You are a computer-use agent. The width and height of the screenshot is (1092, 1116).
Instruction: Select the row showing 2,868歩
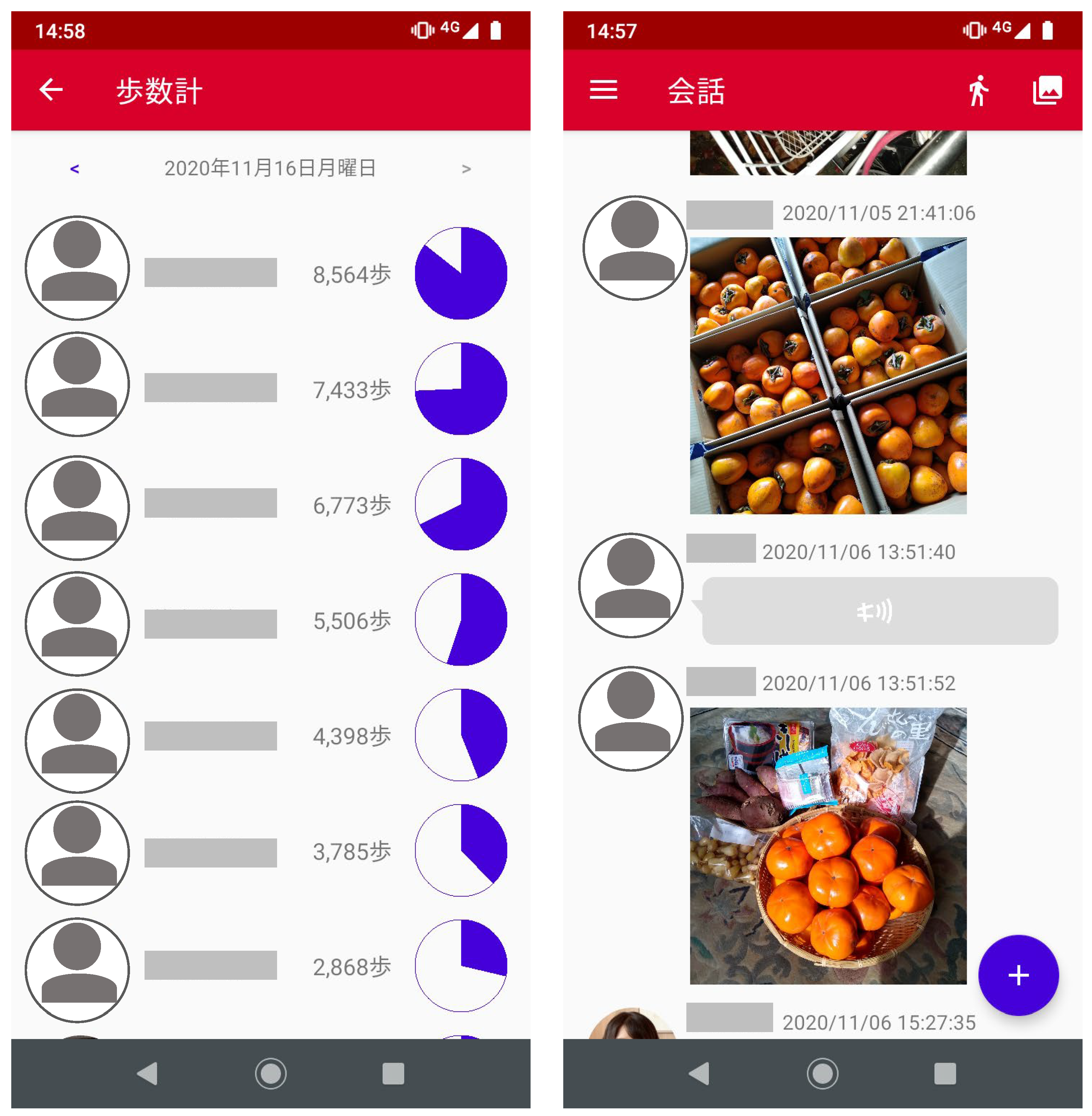[269, 967]
